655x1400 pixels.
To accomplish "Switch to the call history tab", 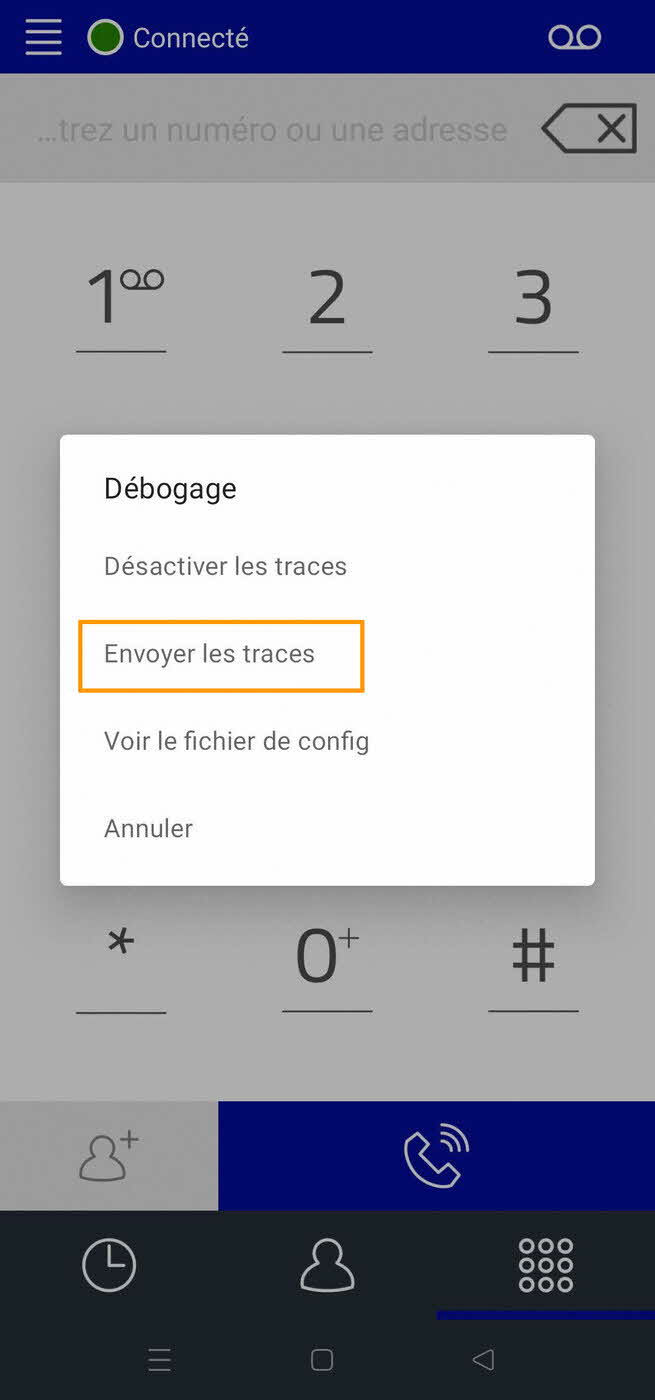I will click(x=109, y=1265).
